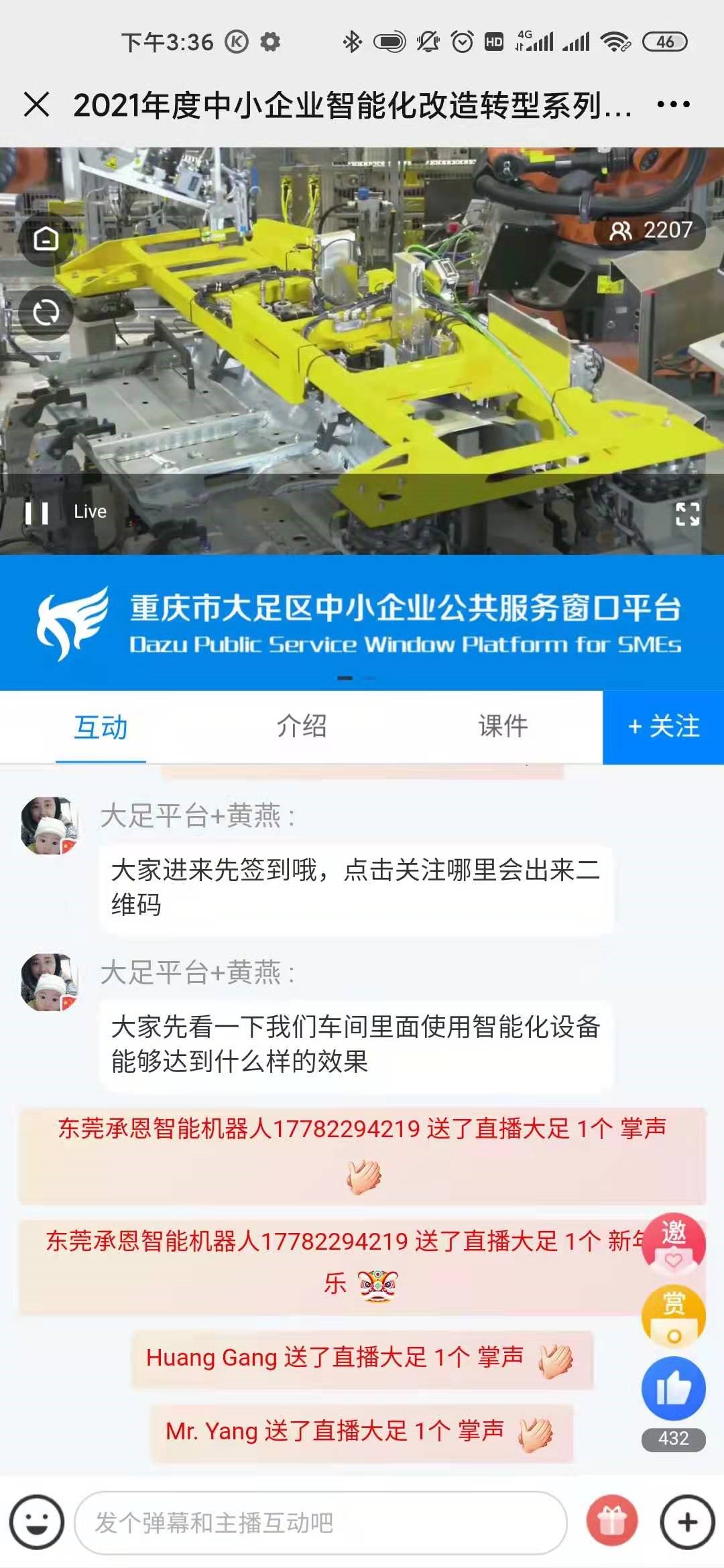Like the live stream with thumbs-up
724x1568 pixels.
click(673, 1388)
